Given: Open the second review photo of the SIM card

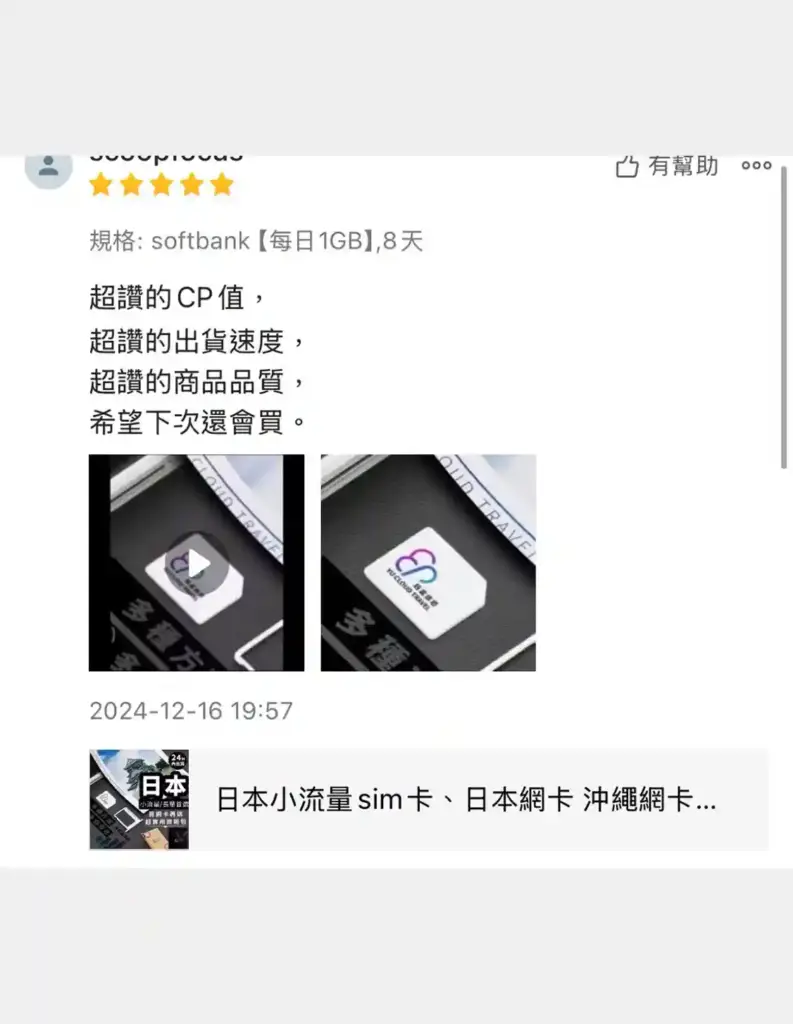Looking at the screenshot, I should coord(428,562).
